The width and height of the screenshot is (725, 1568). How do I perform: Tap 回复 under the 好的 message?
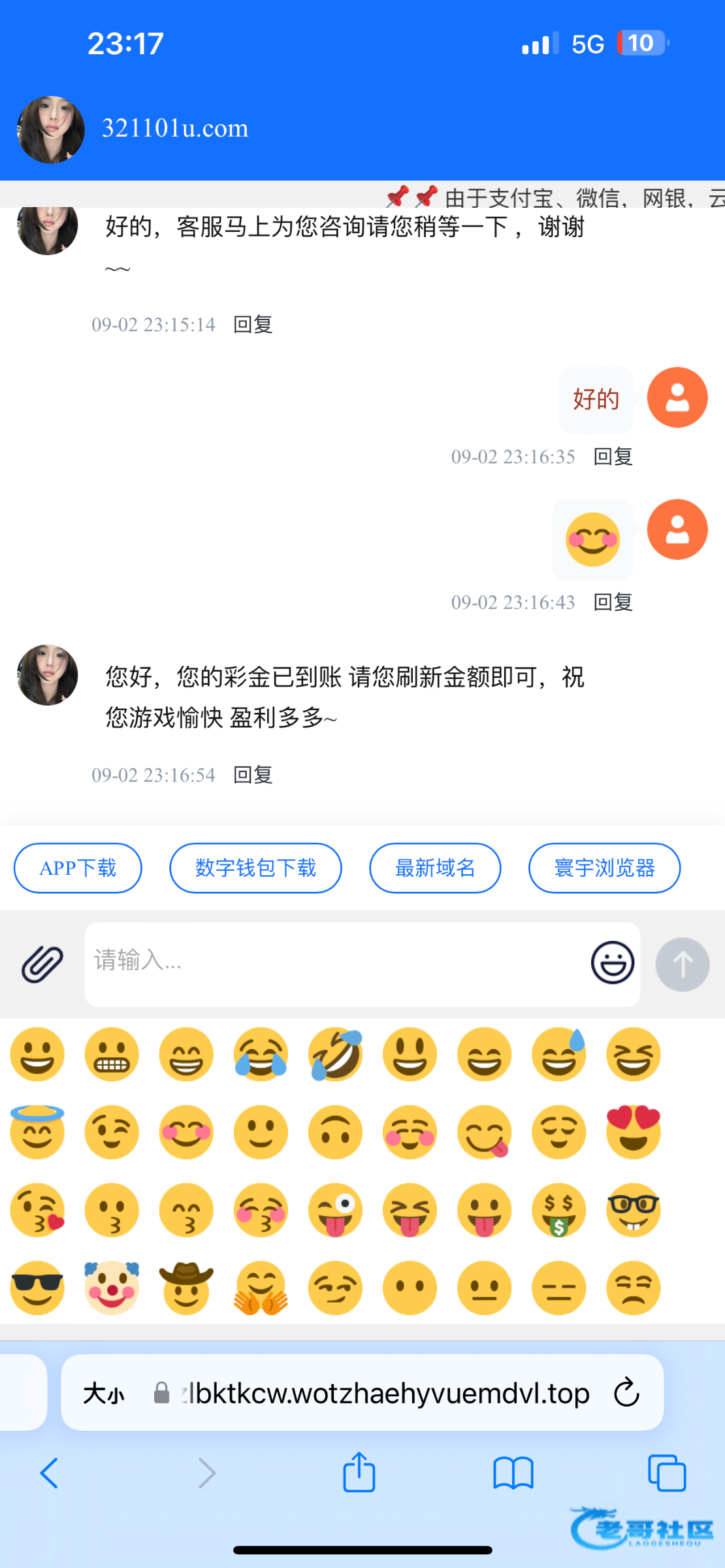pos(613,457)
